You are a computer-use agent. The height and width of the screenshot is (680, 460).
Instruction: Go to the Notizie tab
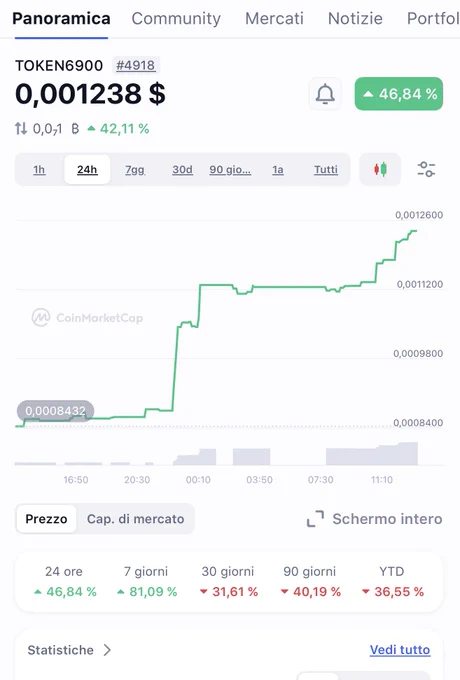click(355, 19)
